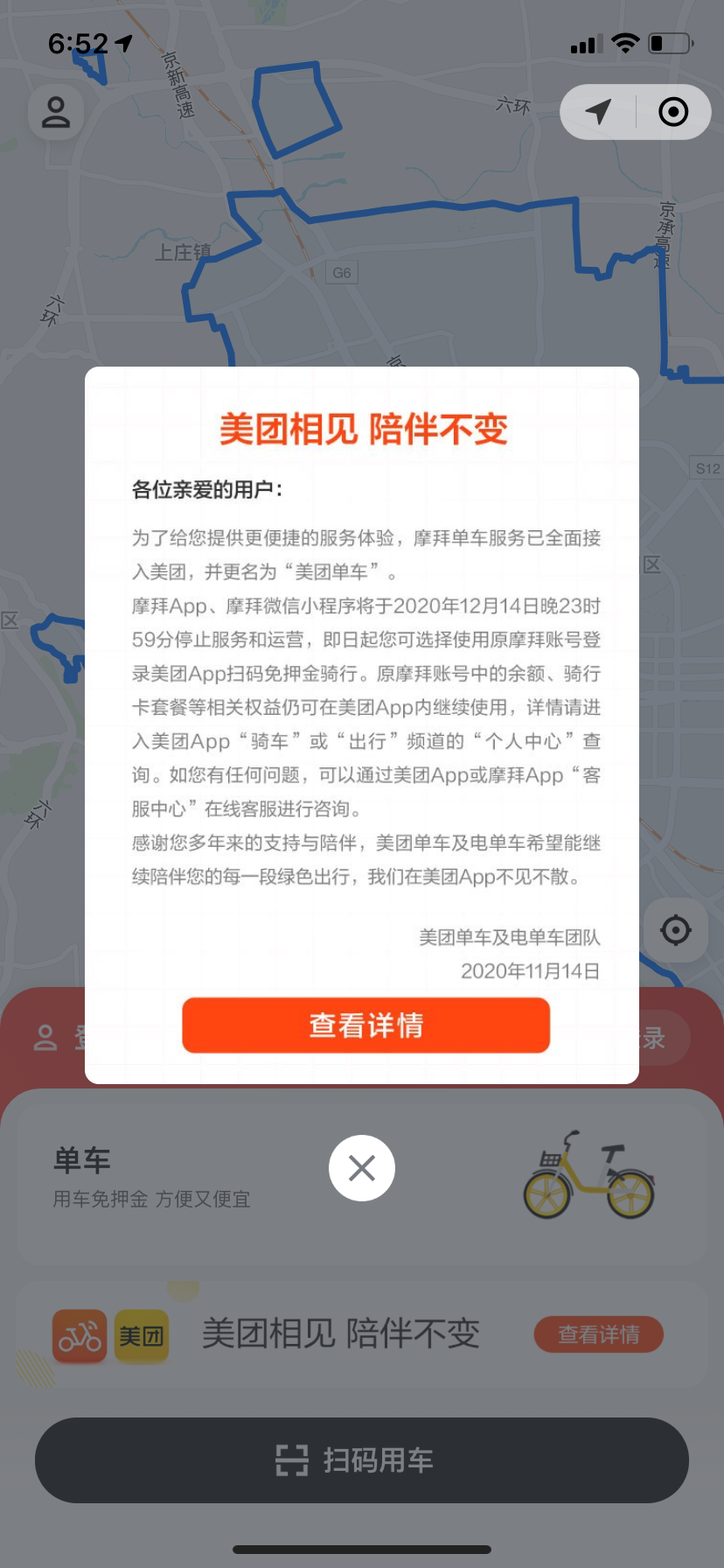Open the profile icon on the map
The height and width of the screenshot is (1568, 724).
[56, 112]
